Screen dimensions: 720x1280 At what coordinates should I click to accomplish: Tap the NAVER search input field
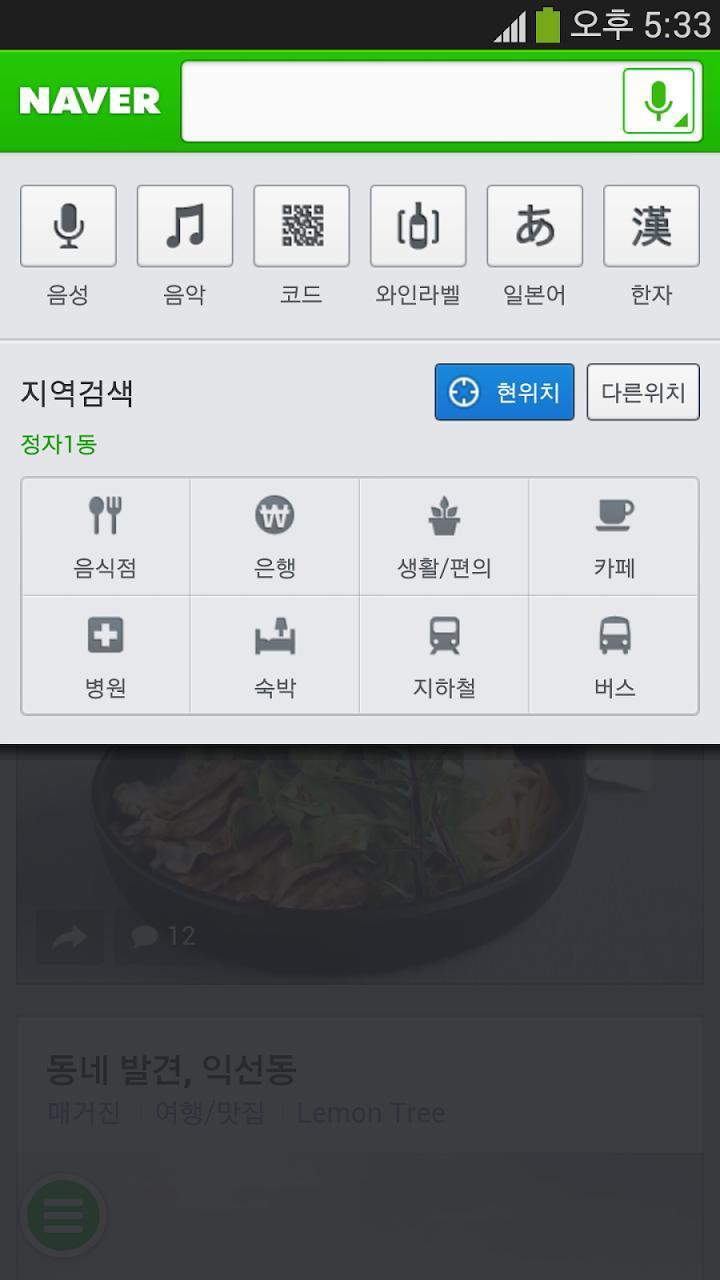[x=400, y=101]
